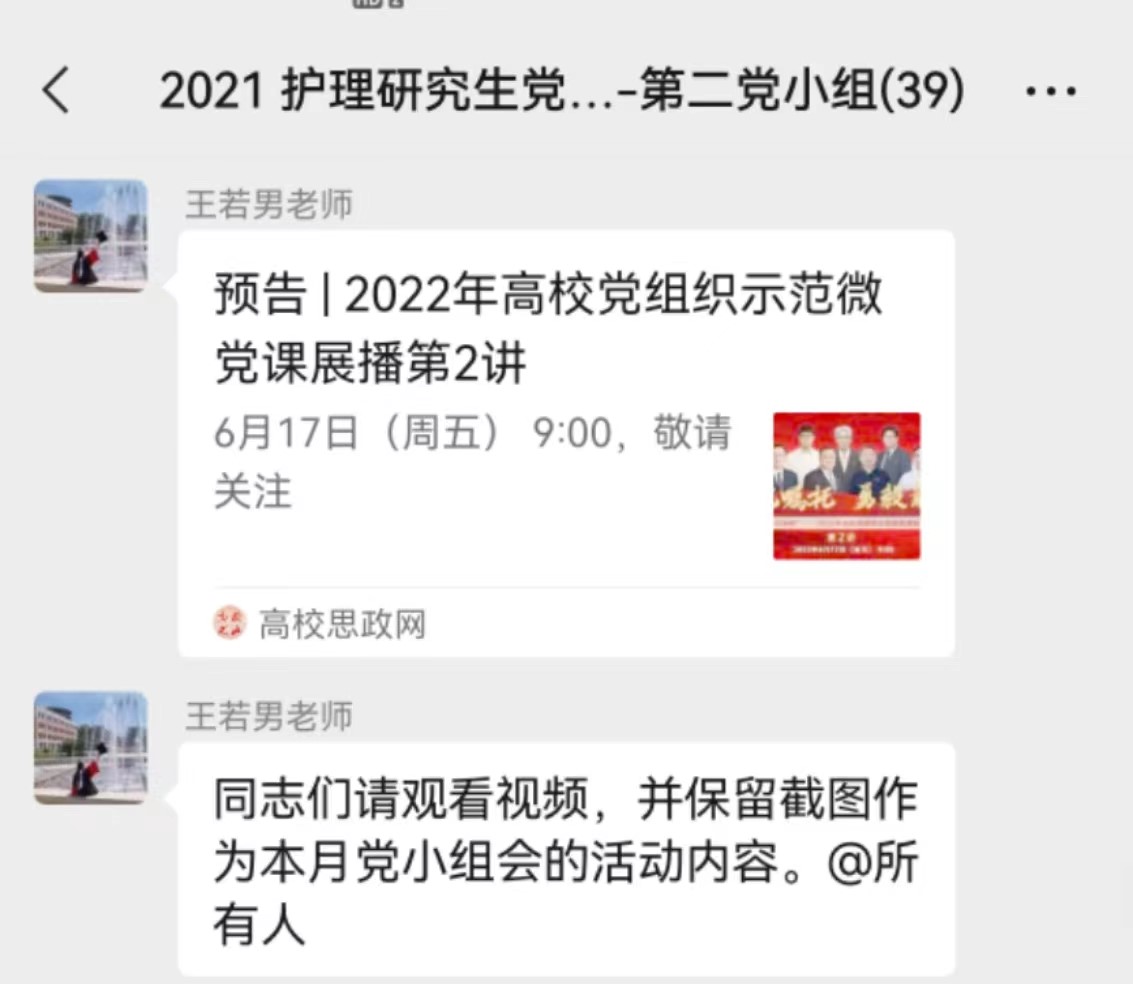Go back from the group chat
Image resolution: width=1133 pixels, height=984 pixels.
pos(56,92)
